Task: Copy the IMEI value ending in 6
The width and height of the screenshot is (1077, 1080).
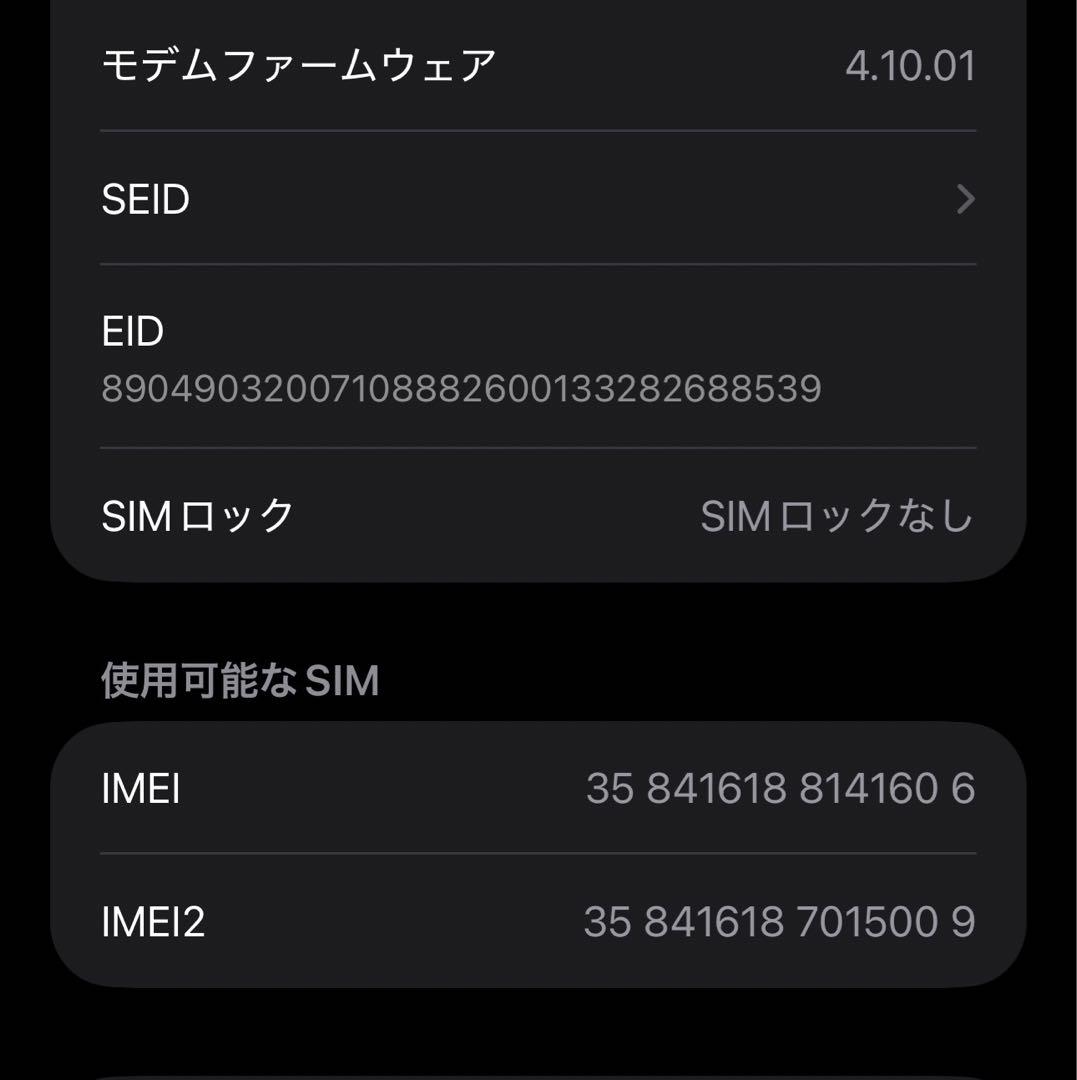Action: click(780, 789)
